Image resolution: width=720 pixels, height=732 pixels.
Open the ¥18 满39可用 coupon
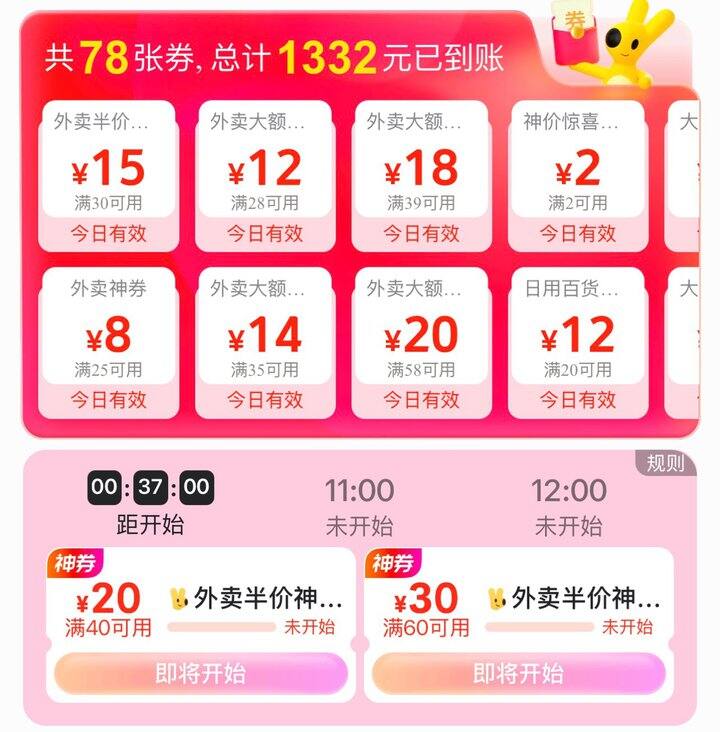point(421,176)
